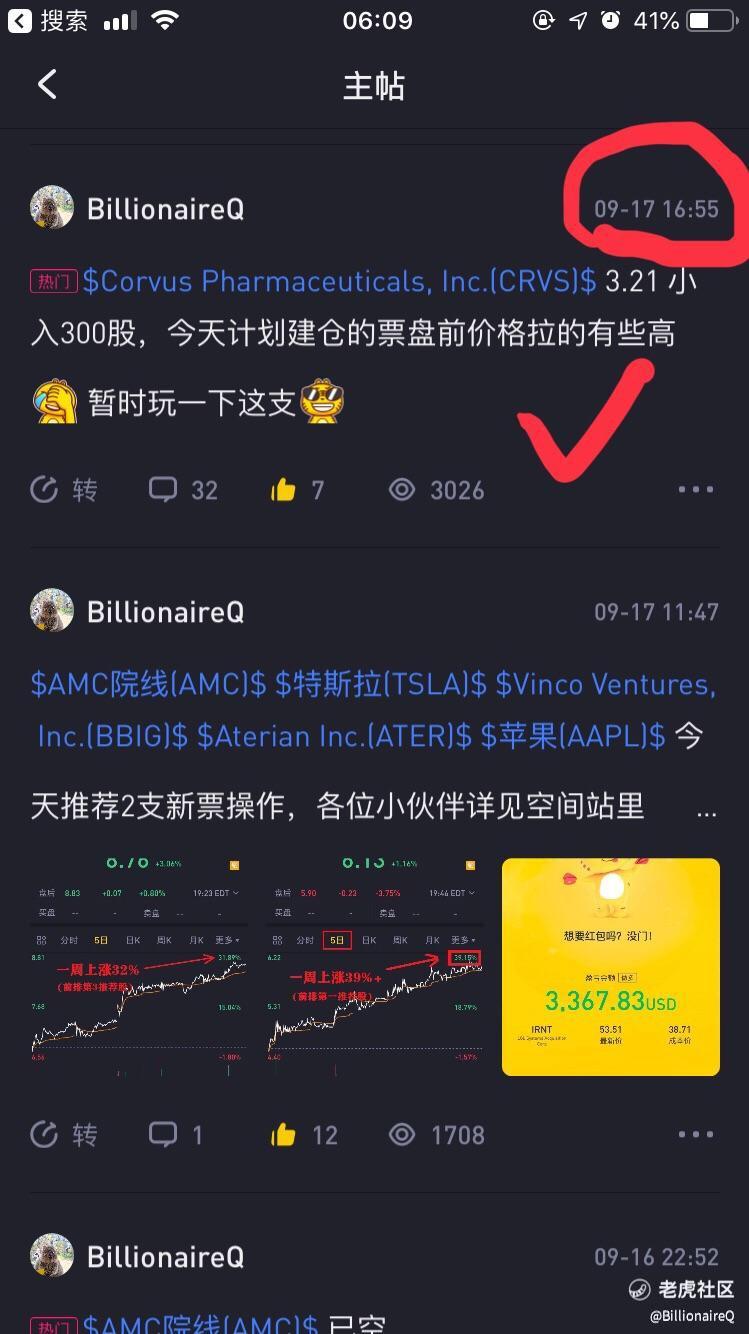Open overflow menu on the 09-17 11:47 post
Image resolution: width=749 pixels, height=1334 pixels.
tap(696, 1134)
